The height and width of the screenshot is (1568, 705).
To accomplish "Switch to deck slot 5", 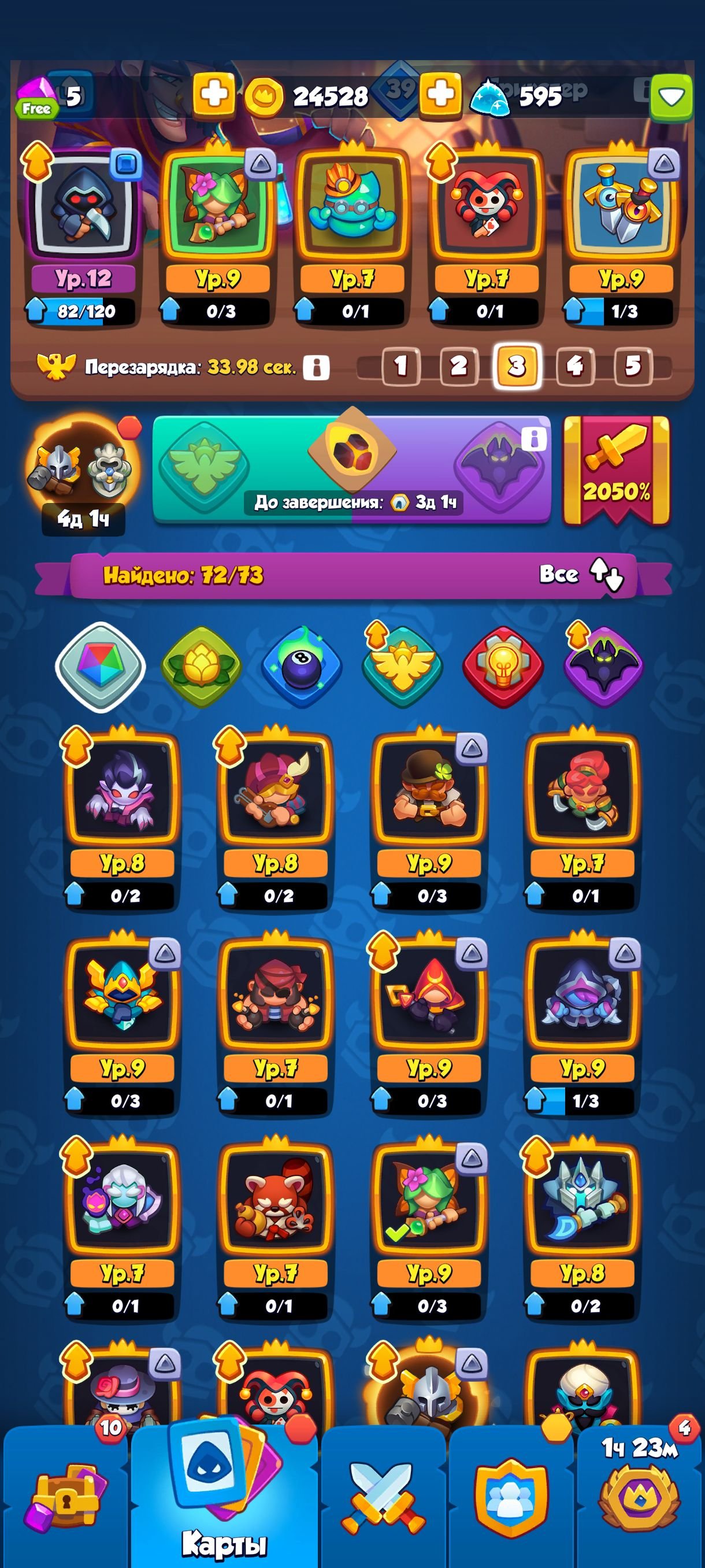I will (x=633, y=366).
